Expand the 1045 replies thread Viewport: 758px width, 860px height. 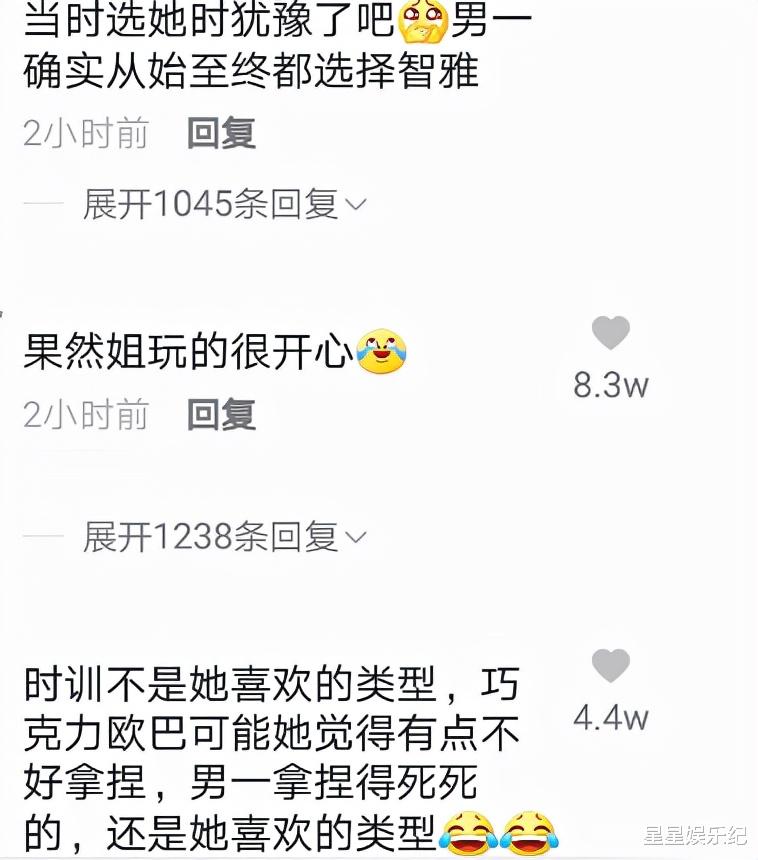click(215, 202)
